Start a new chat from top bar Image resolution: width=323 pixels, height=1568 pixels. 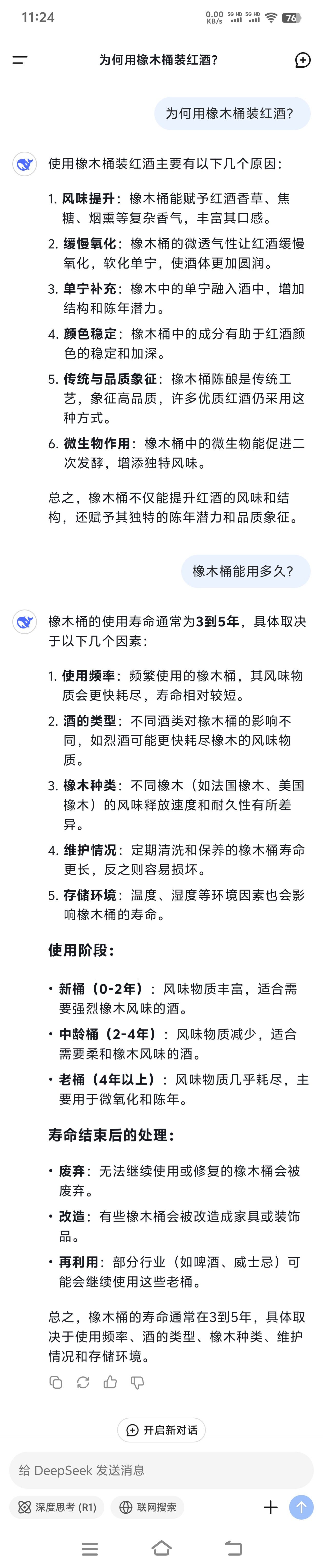pos(302,60)
